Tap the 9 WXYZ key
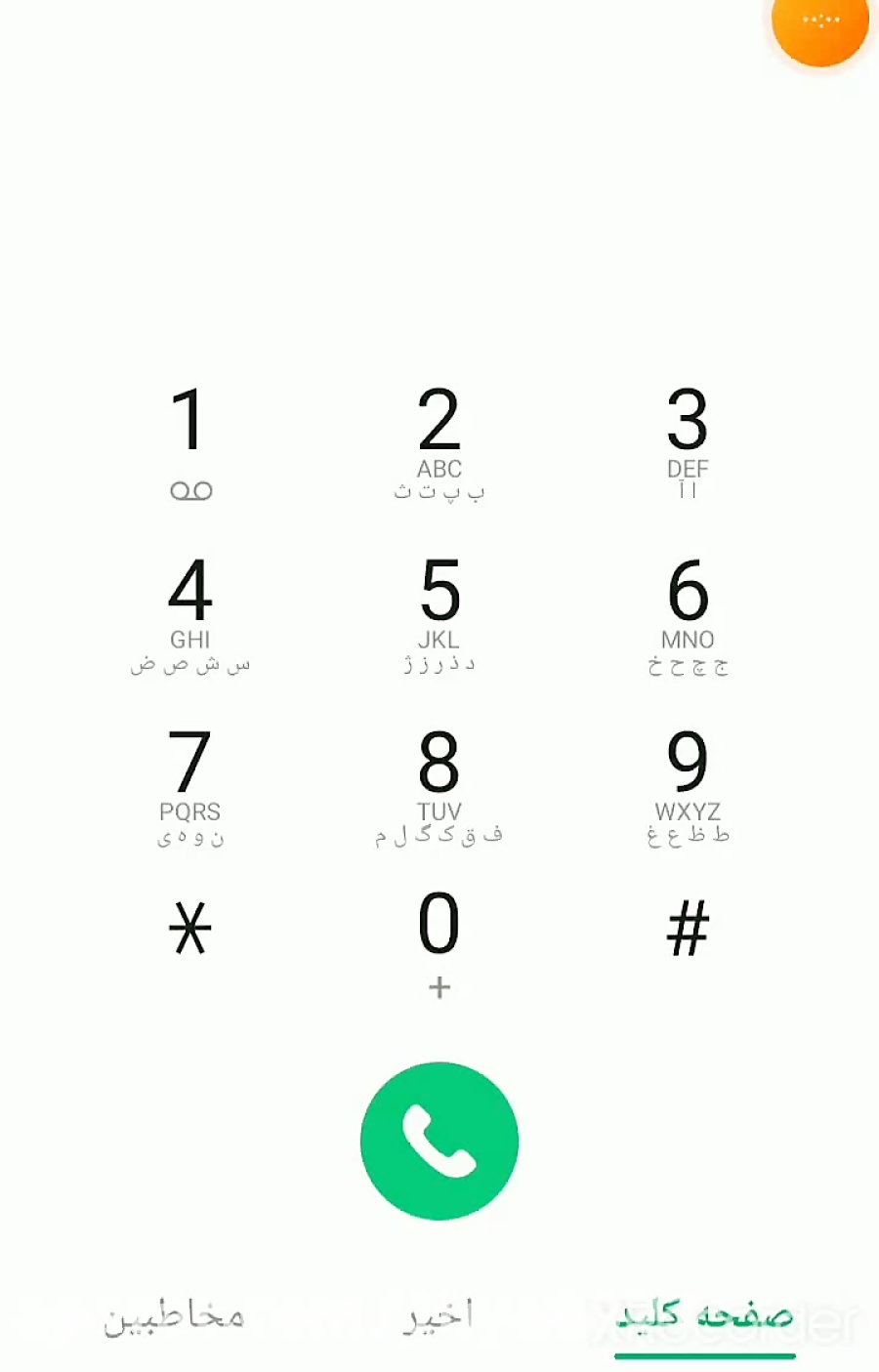Image resolution: width=879 pixels, height=1372 pixels. pos(688,781)
